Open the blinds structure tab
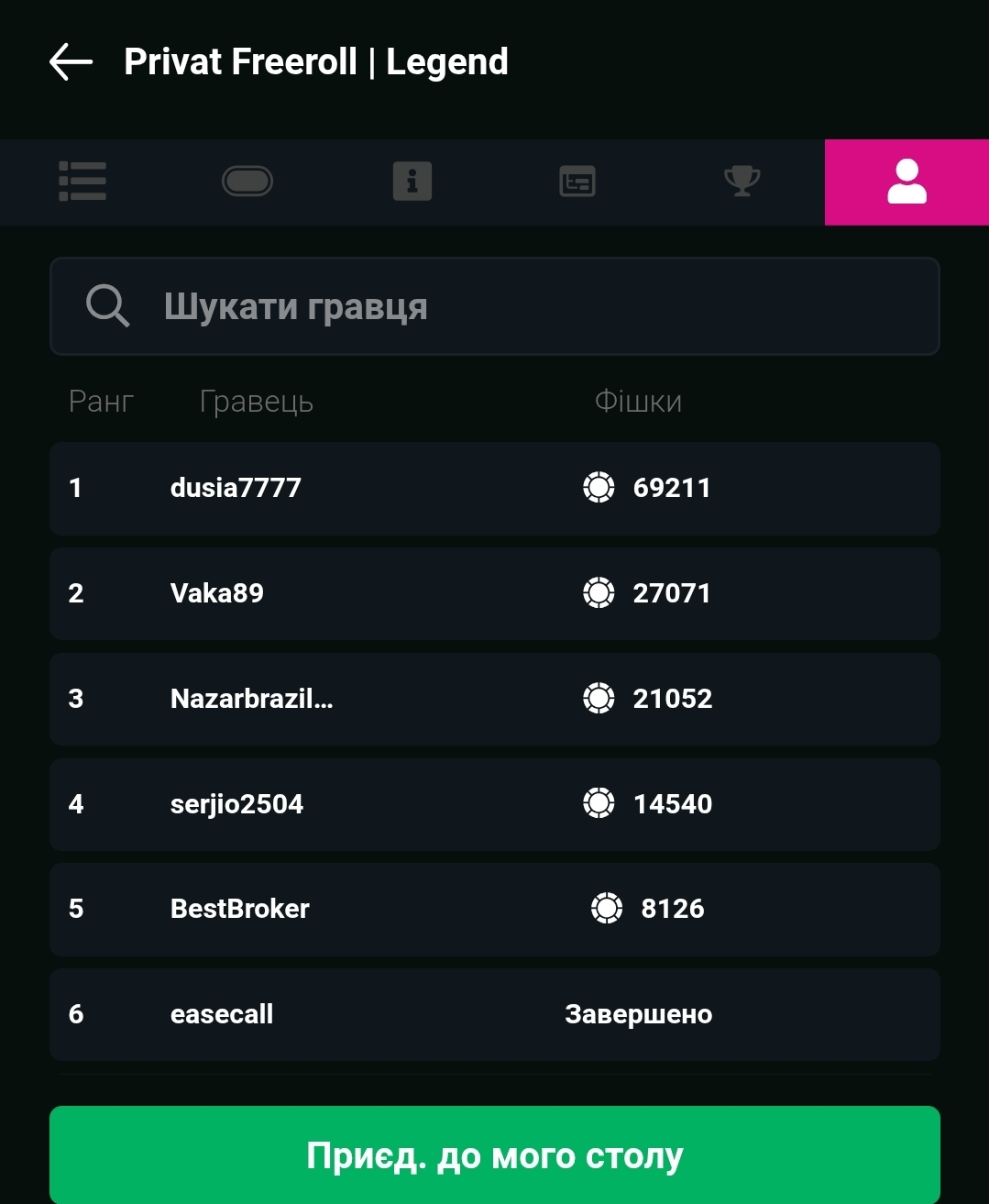The width and height of the screenshot is (989, 1204). (577, 182)
